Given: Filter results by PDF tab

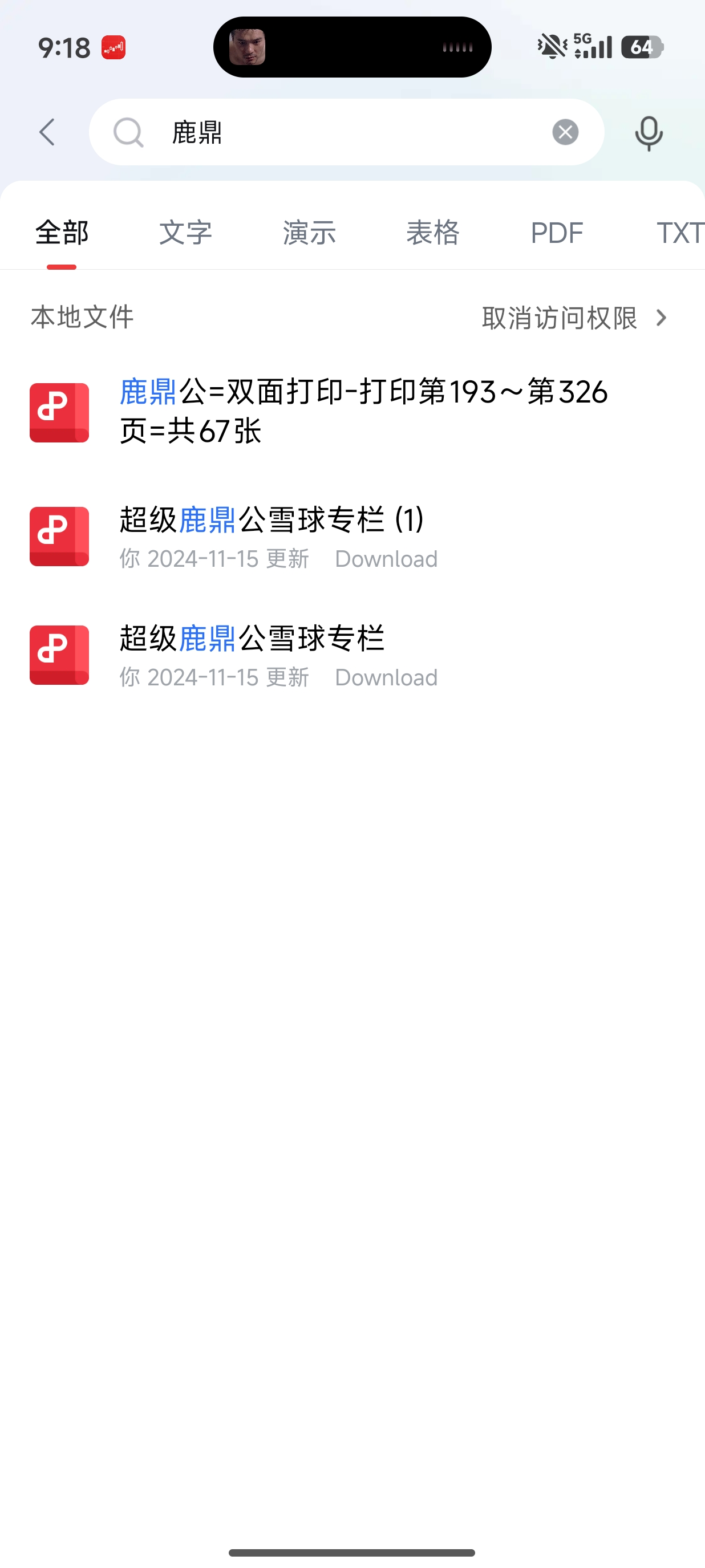Looking at the screenshot, I should [557, 233].
